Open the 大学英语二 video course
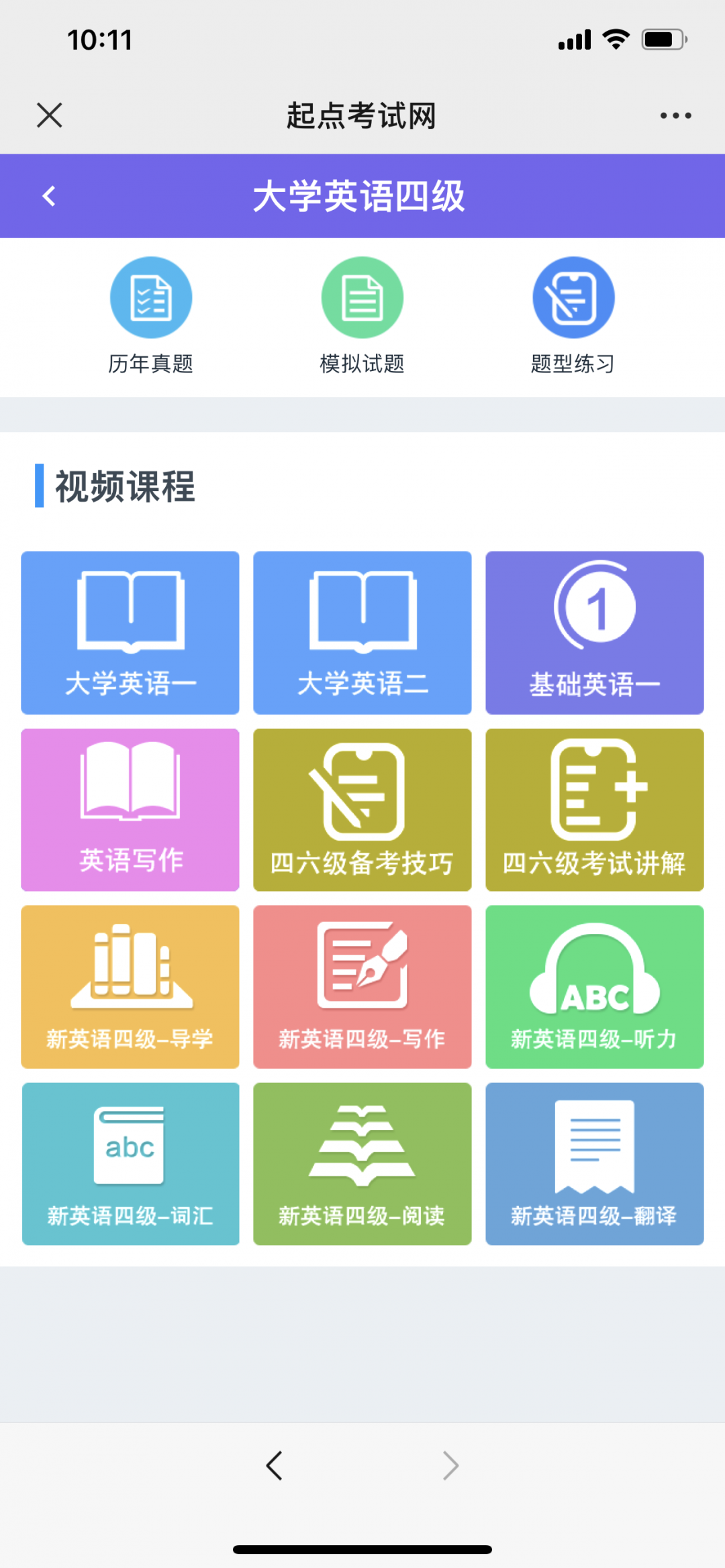Viewport: 725px width, 1568px height. [x=362, y=633]
